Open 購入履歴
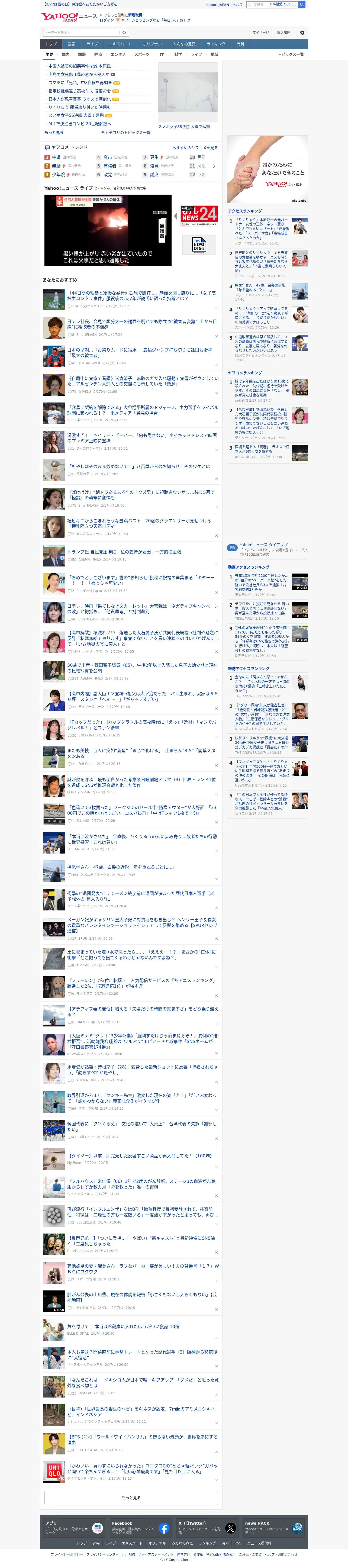 283,32
